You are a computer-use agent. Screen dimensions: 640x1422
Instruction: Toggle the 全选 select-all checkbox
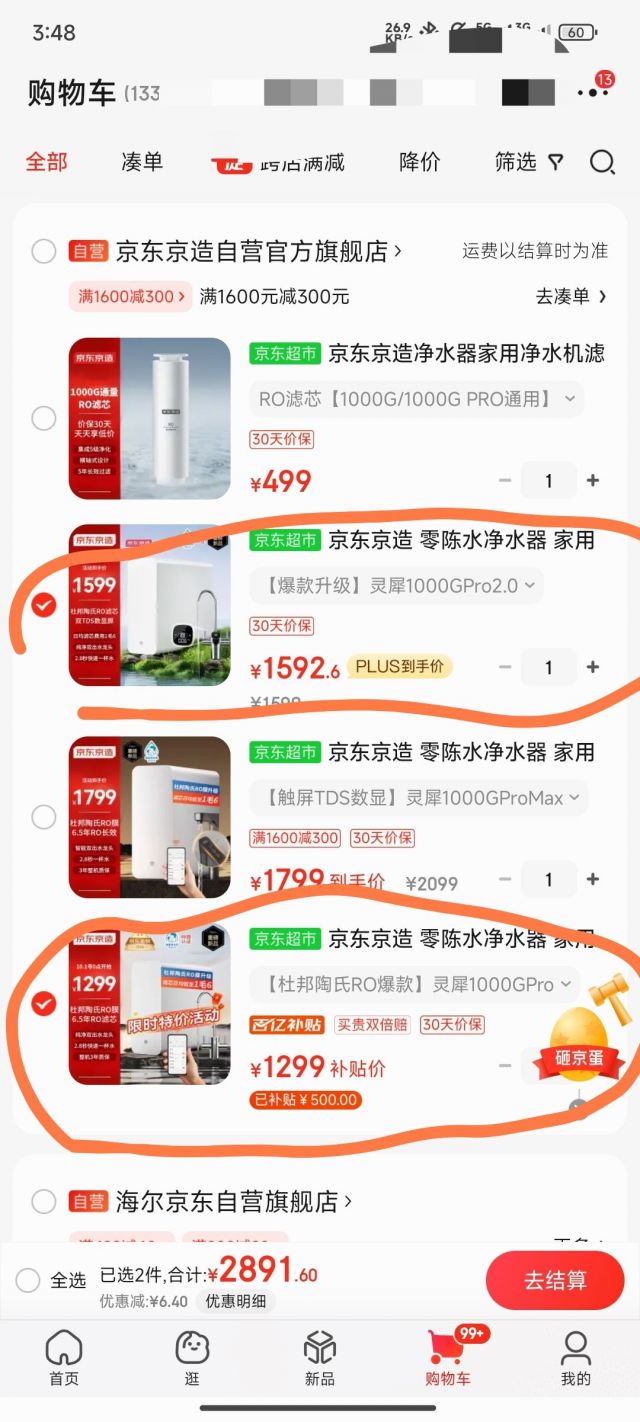[29, 1280]
